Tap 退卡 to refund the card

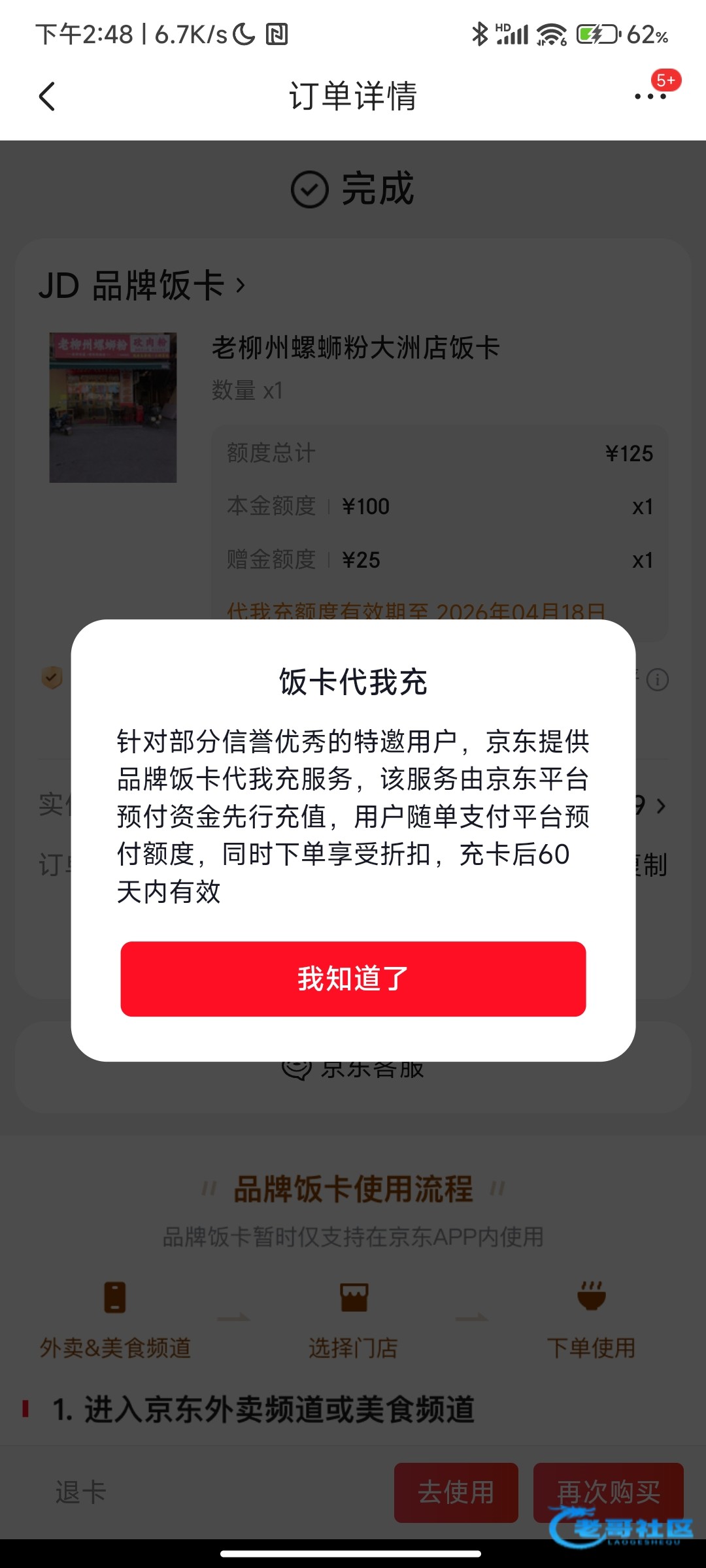point(81,1492)
